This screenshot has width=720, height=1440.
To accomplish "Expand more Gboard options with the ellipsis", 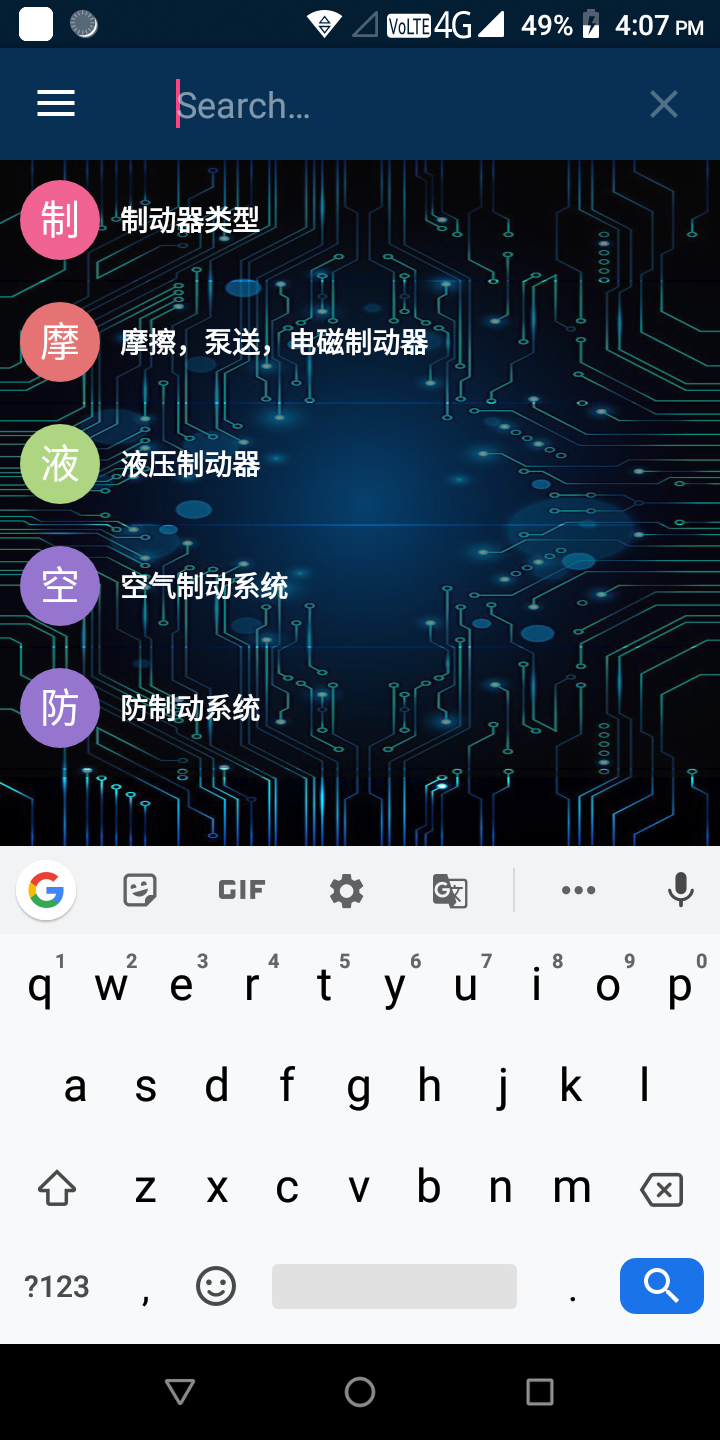I will (x=579, y=890).
